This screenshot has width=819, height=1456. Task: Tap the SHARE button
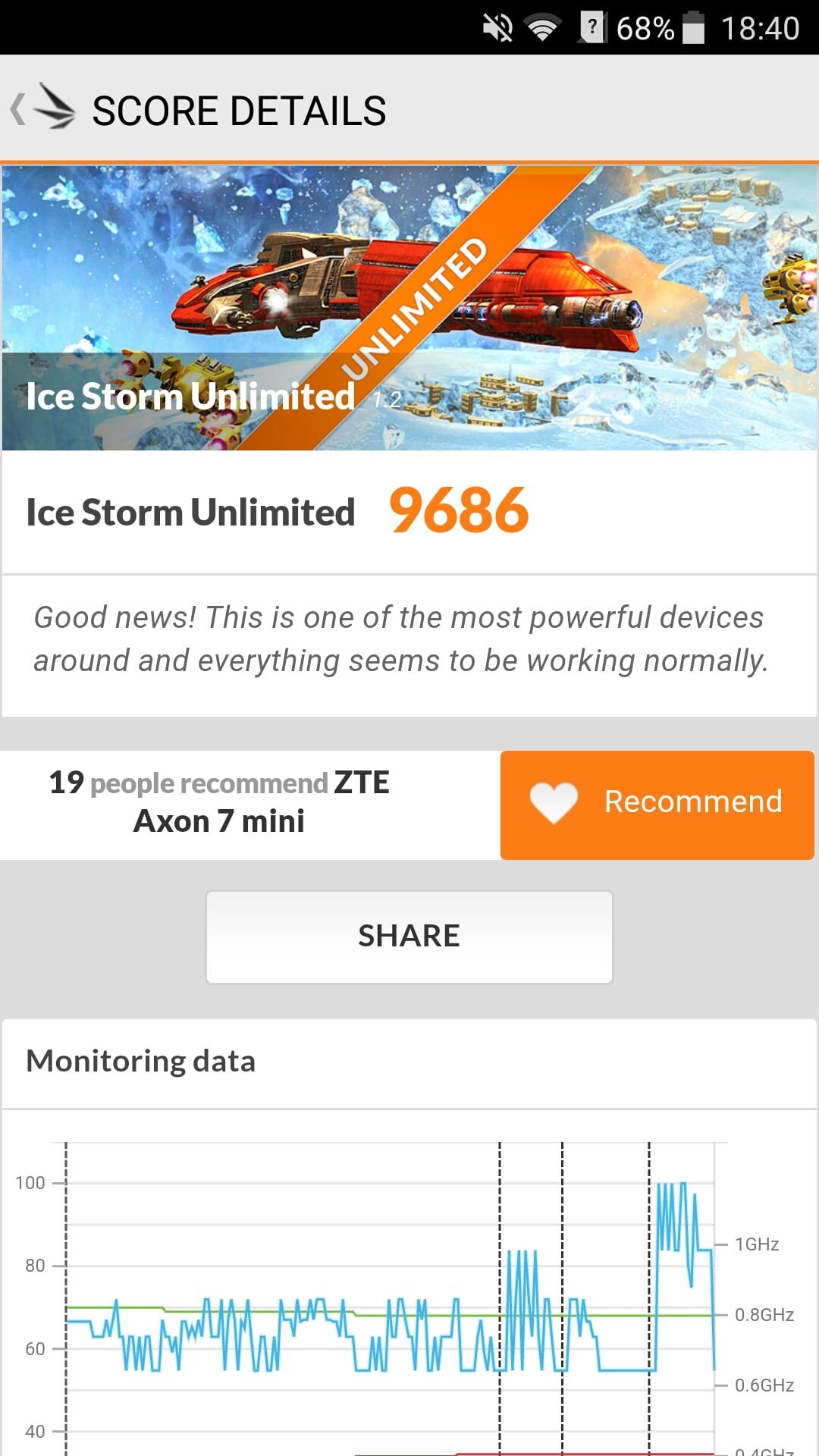tap(409, 937)
